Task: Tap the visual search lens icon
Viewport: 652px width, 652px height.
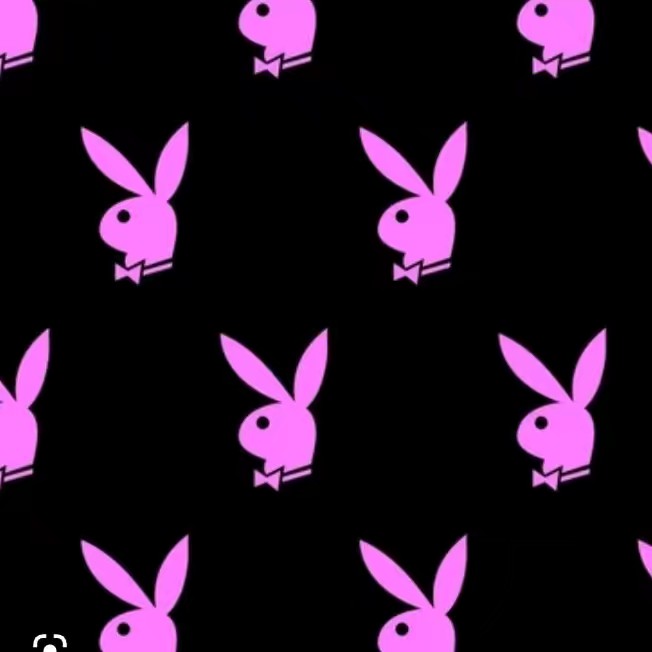Action: click(x=49, y=643)
